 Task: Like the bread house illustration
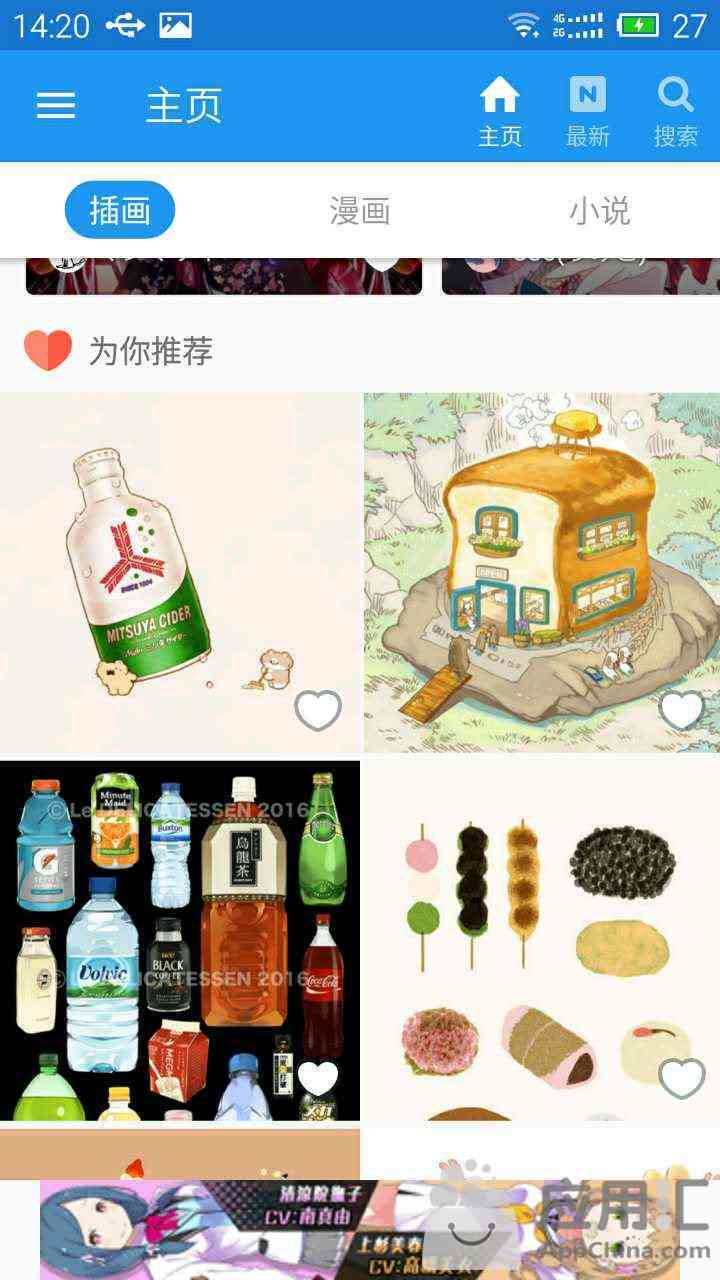tap(682, 710)
